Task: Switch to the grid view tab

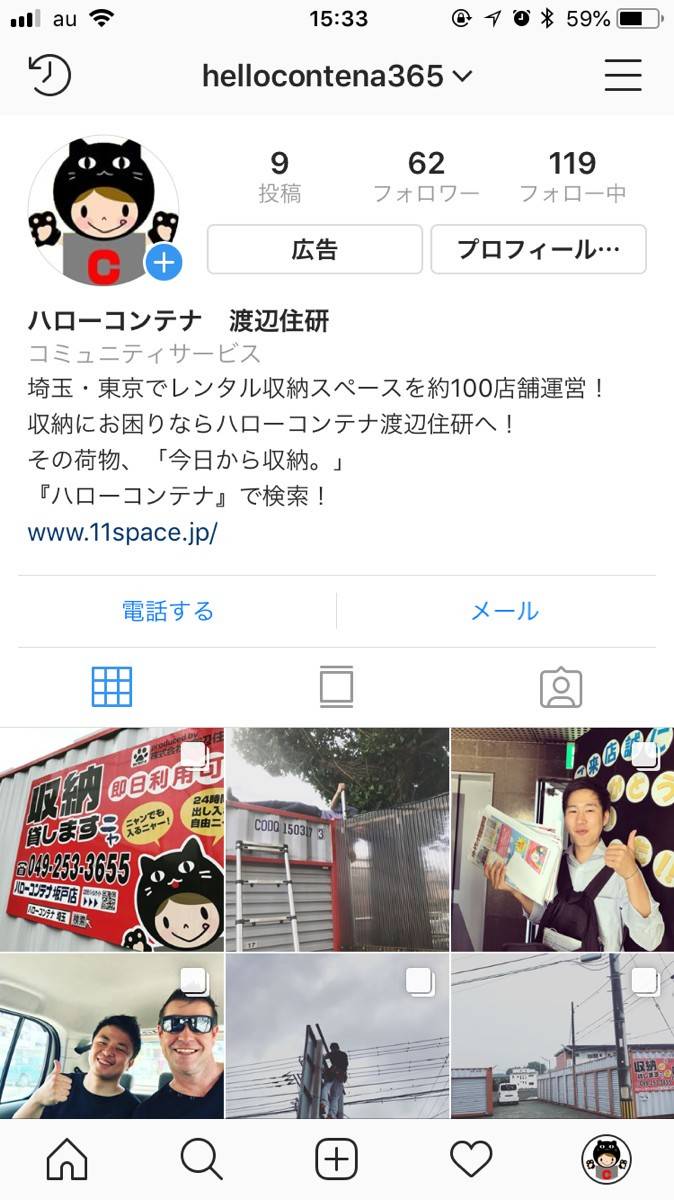Action: [112, 687]
